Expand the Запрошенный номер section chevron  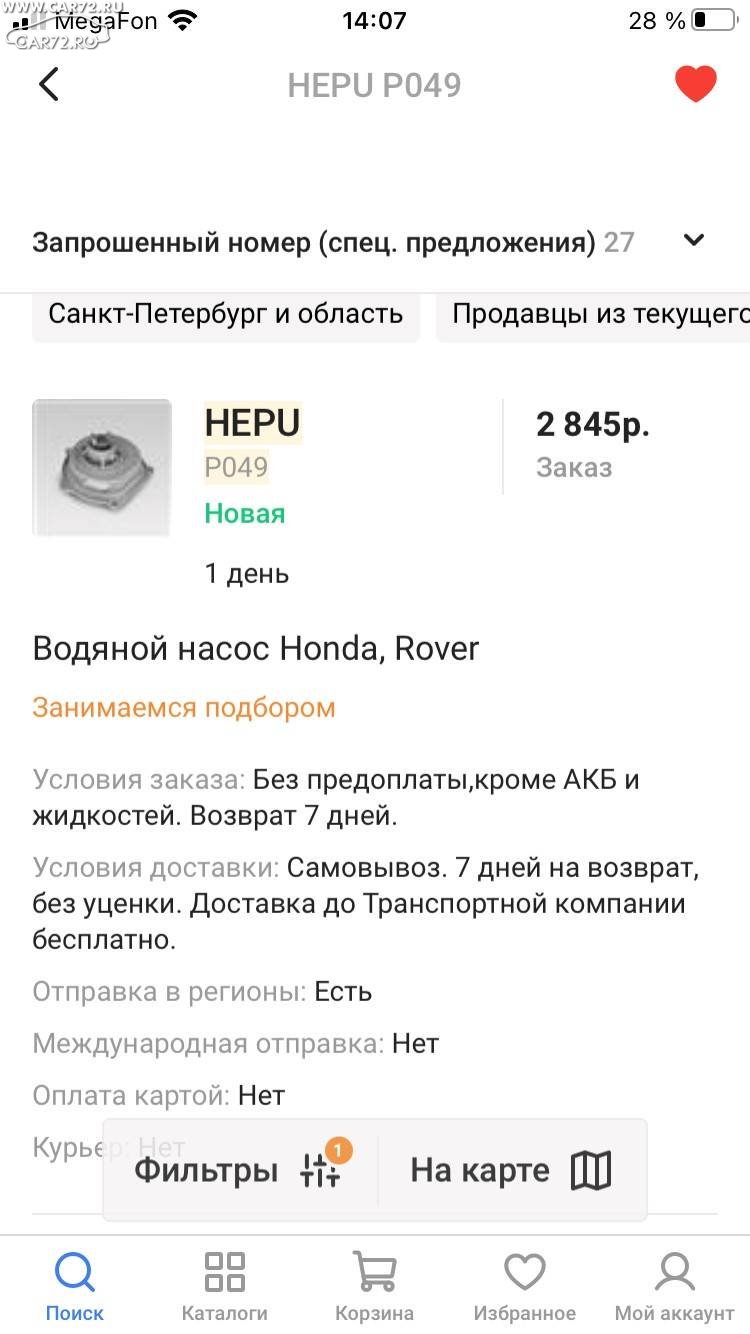point(694,241)
